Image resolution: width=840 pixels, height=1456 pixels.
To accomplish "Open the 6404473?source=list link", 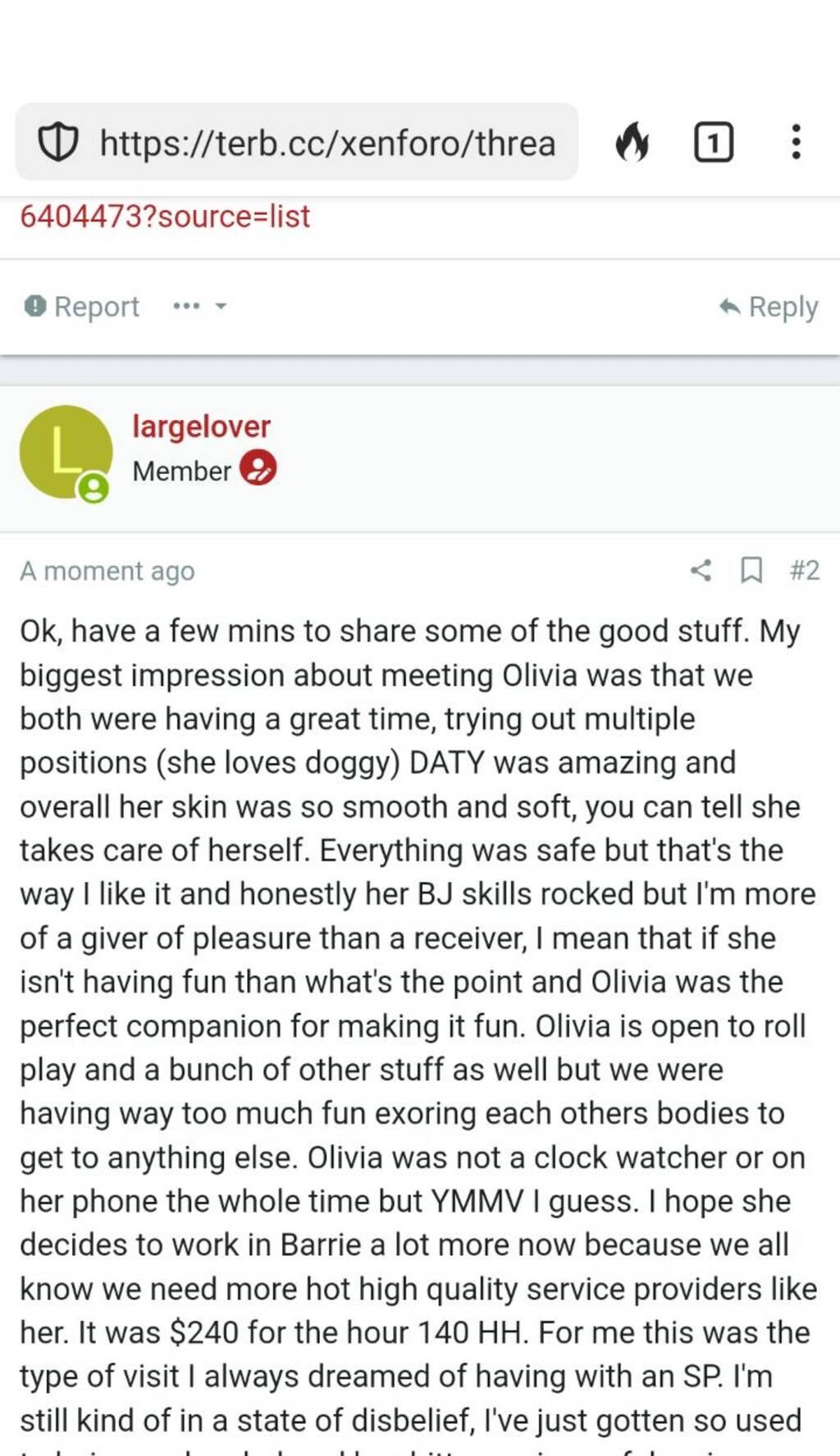I will tap(165, 217).
